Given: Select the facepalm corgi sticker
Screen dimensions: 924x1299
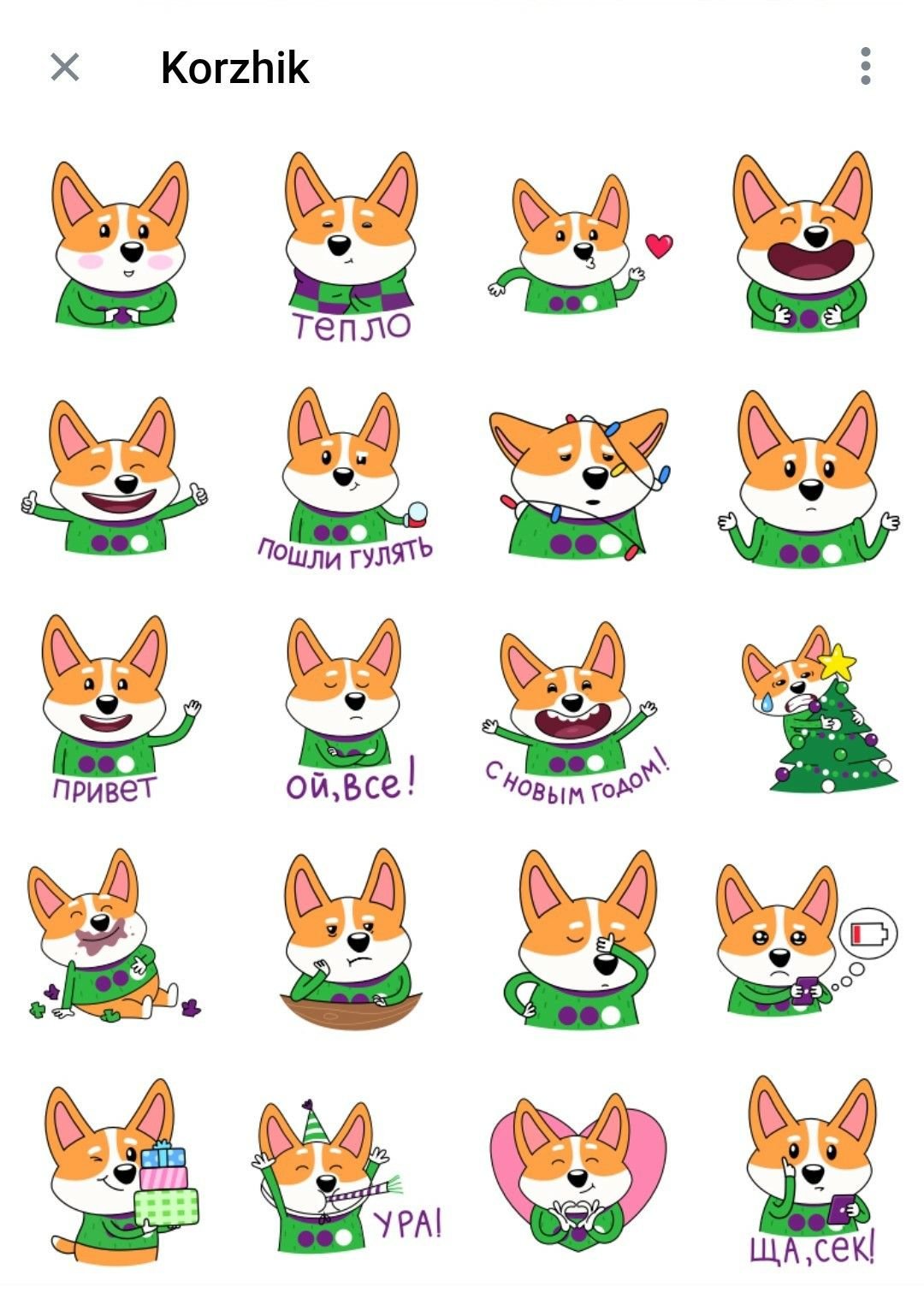Looking at the screenshot, I should (x=582, y=941).
